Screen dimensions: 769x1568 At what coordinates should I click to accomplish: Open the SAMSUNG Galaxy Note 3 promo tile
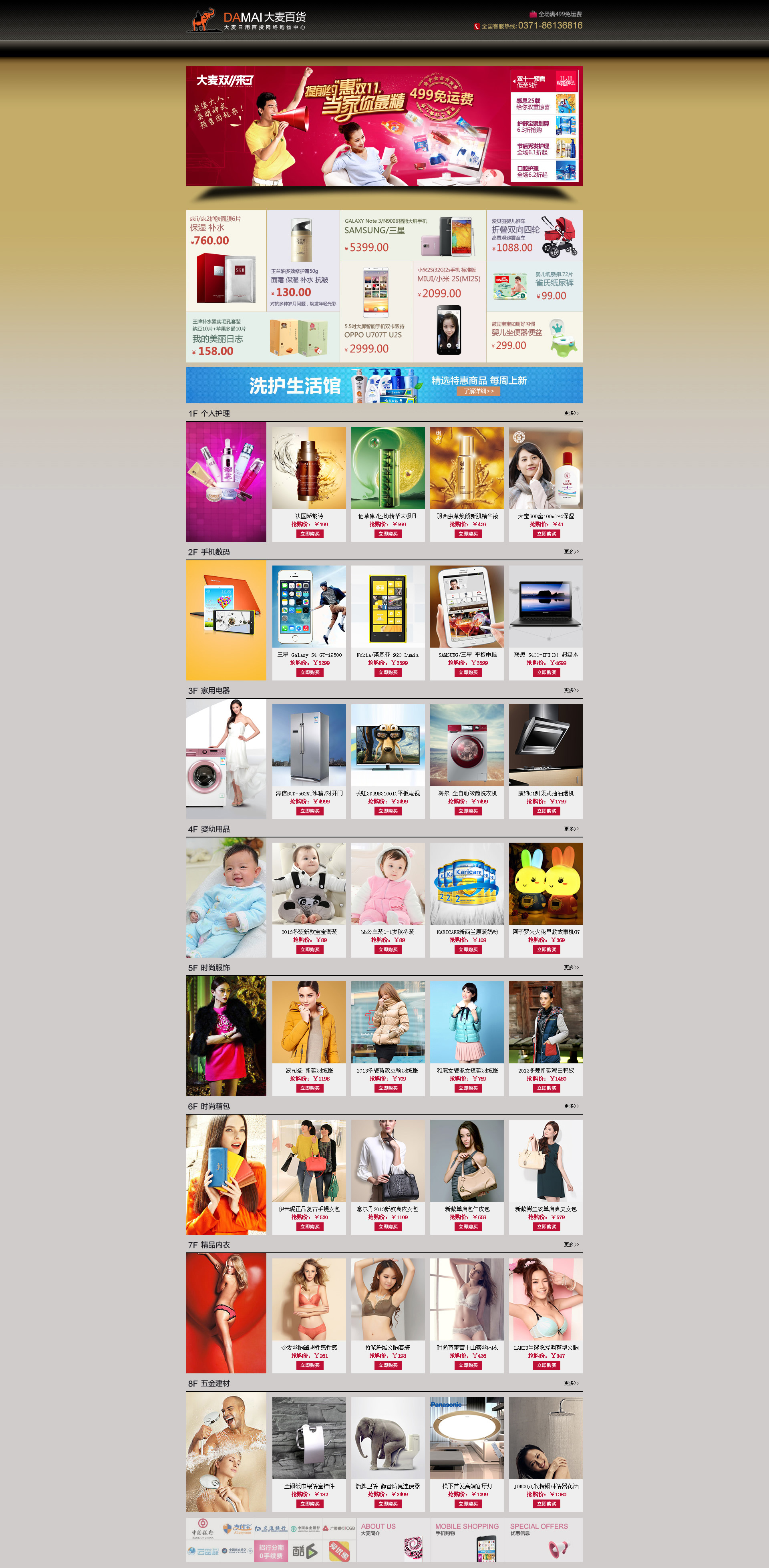pyautogui.click(x=412, y=236)
